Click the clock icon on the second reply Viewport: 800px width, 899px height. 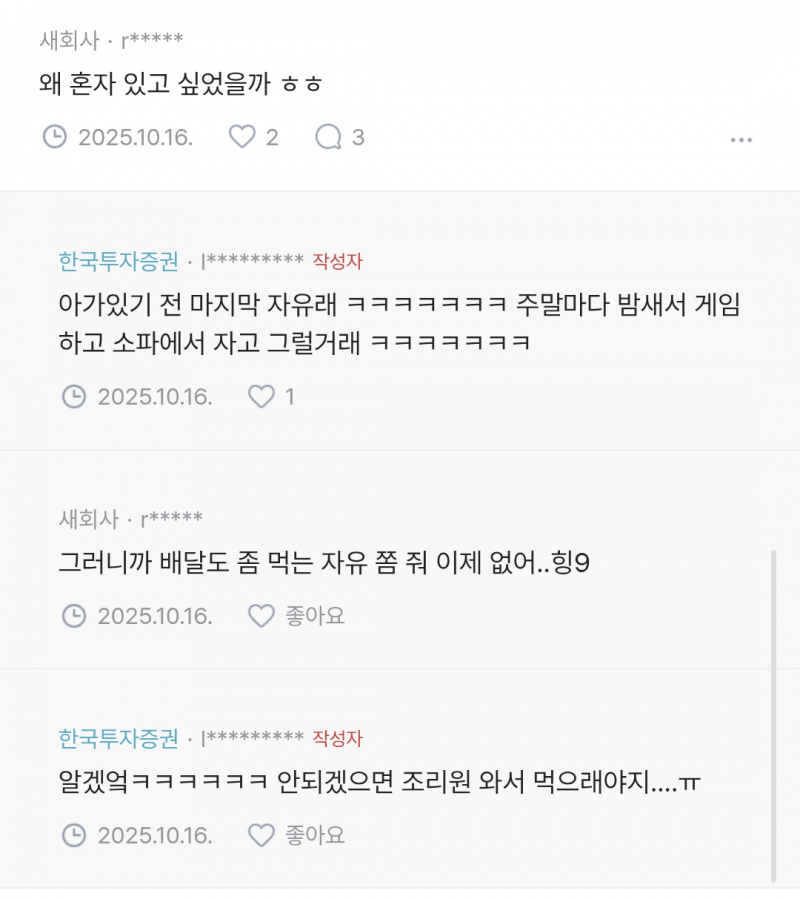tap(72, 396)
